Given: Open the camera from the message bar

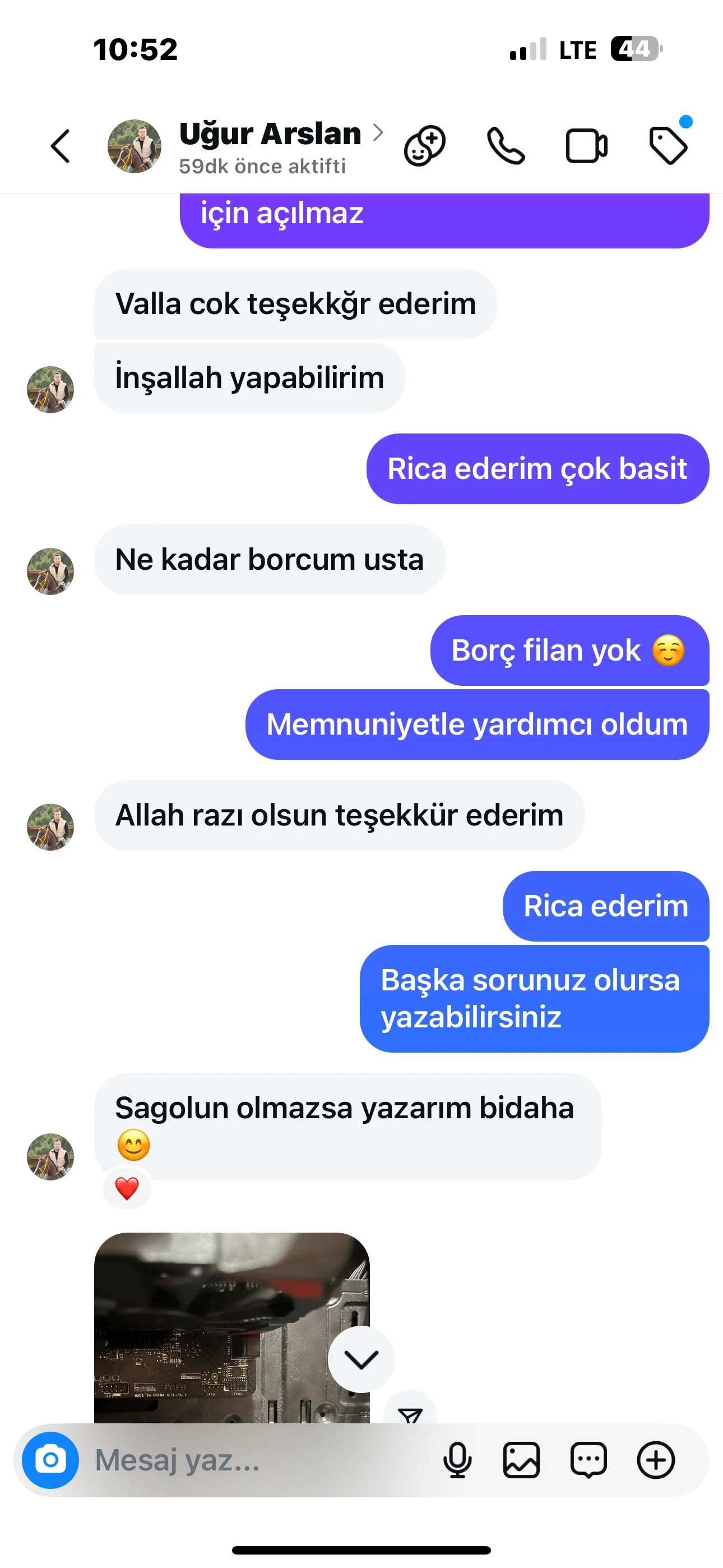Looking at the screenshot, I should (50, 1460).
